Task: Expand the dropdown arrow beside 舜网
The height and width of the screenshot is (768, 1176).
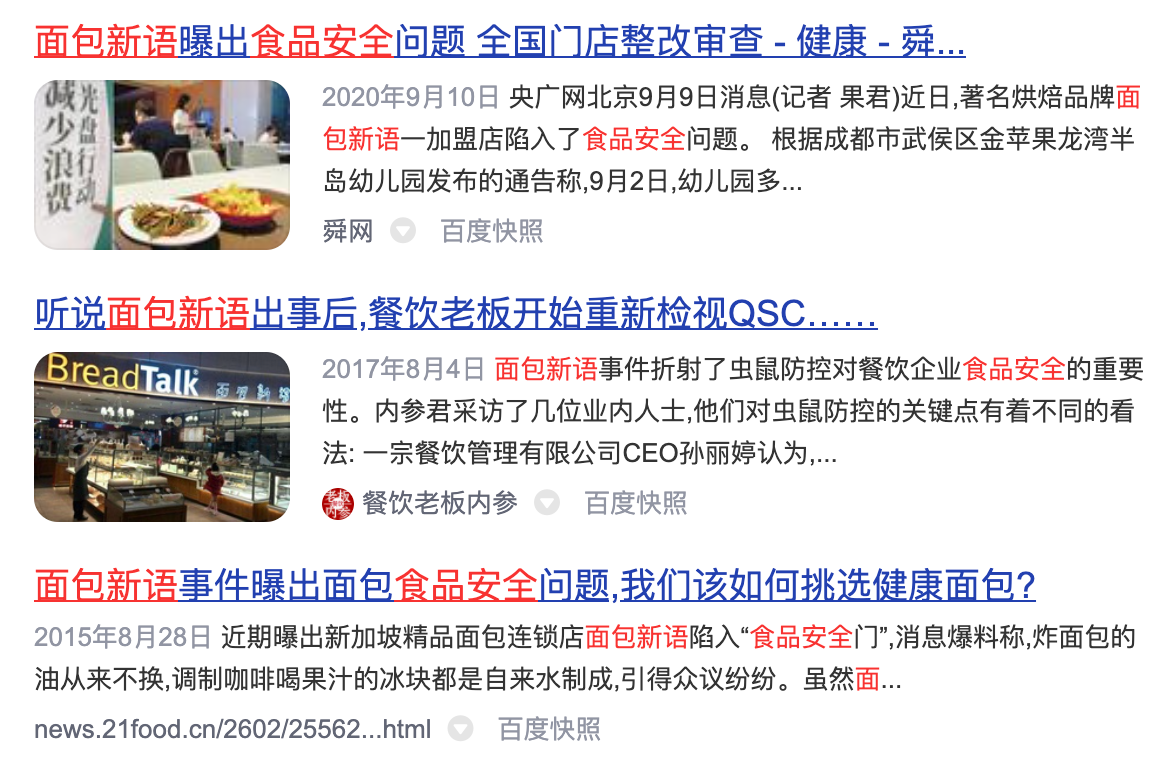Action: (x=403, y=232)
